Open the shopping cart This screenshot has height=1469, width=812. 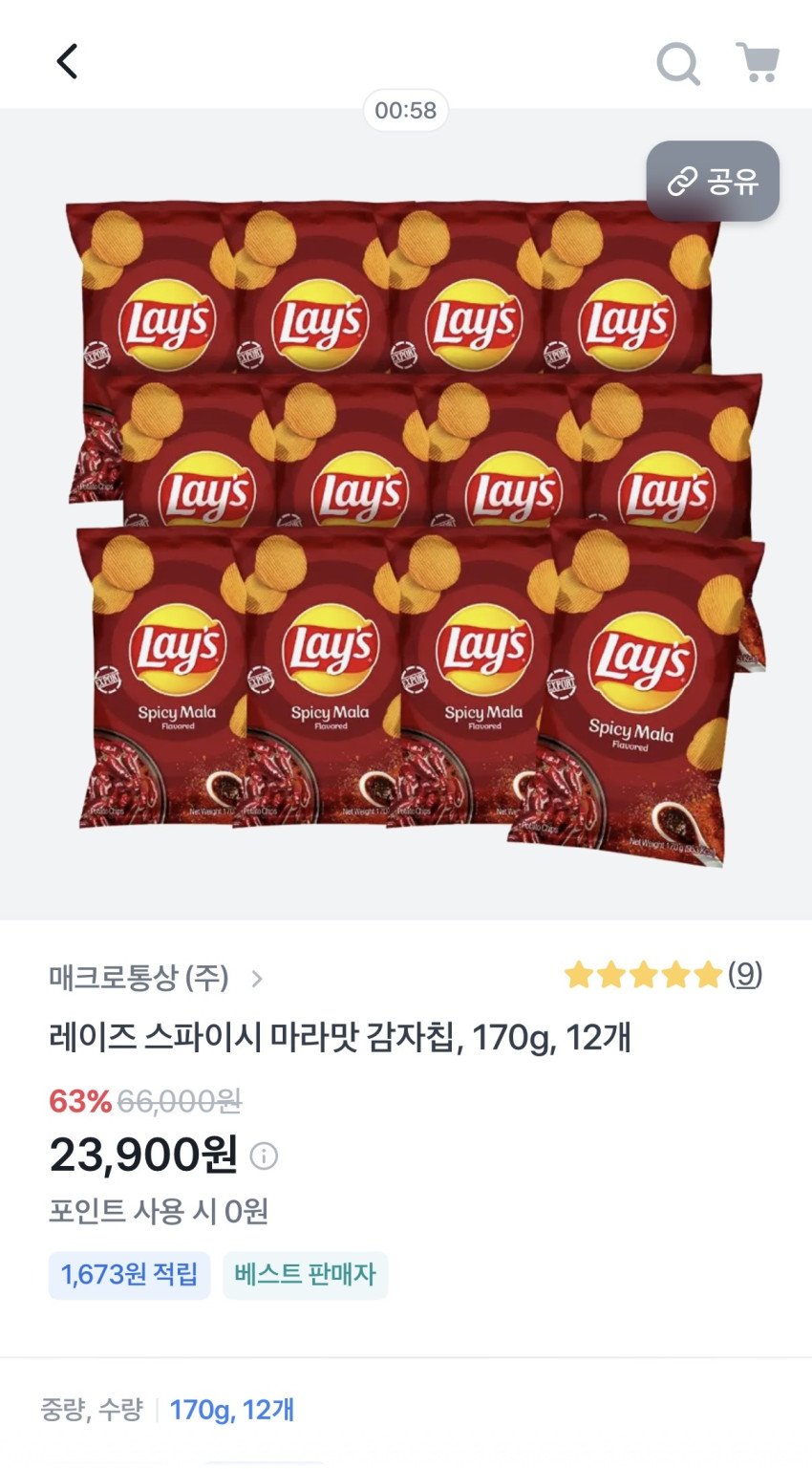[759, 63]
